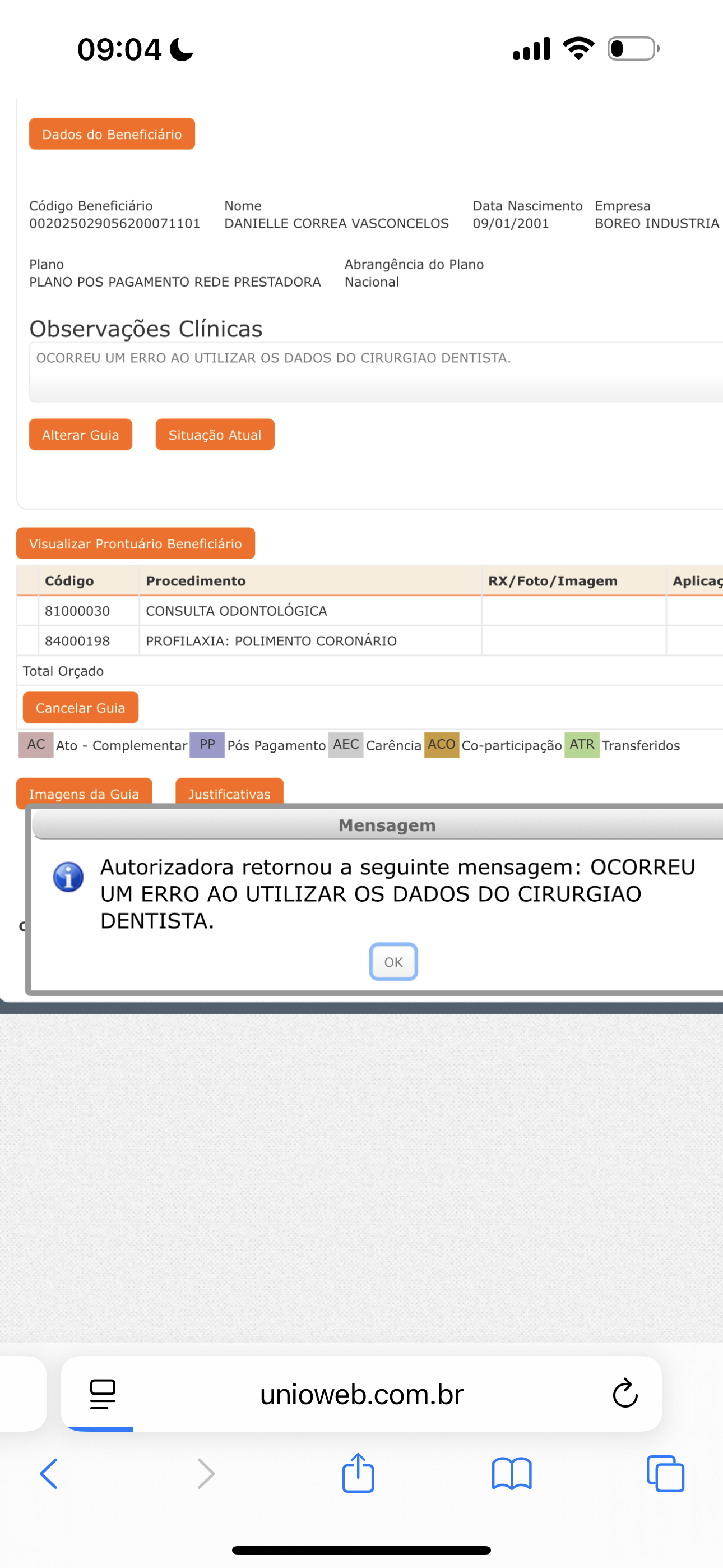Viewport: 723px width, 1568px height.
Task: Reload the page in Safari
Action: click(624, 1393)
